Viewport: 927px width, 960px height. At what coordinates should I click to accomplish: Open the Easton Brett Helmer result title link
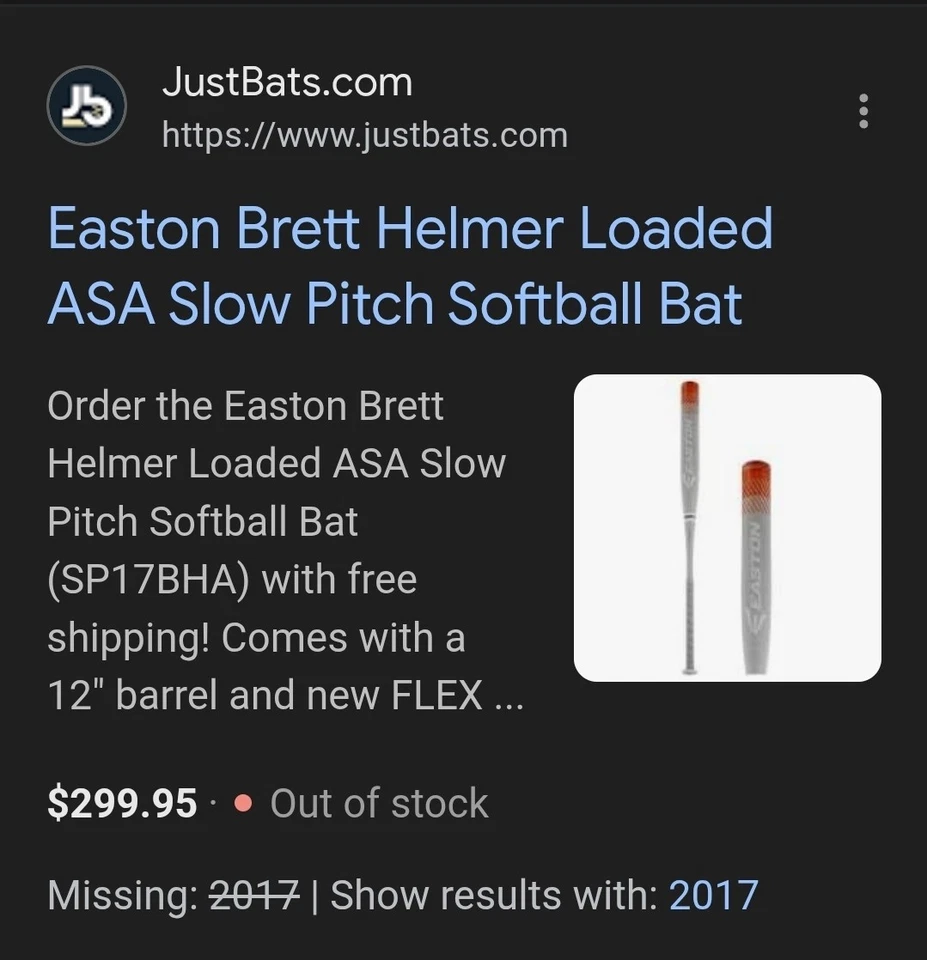pos(410,265)
